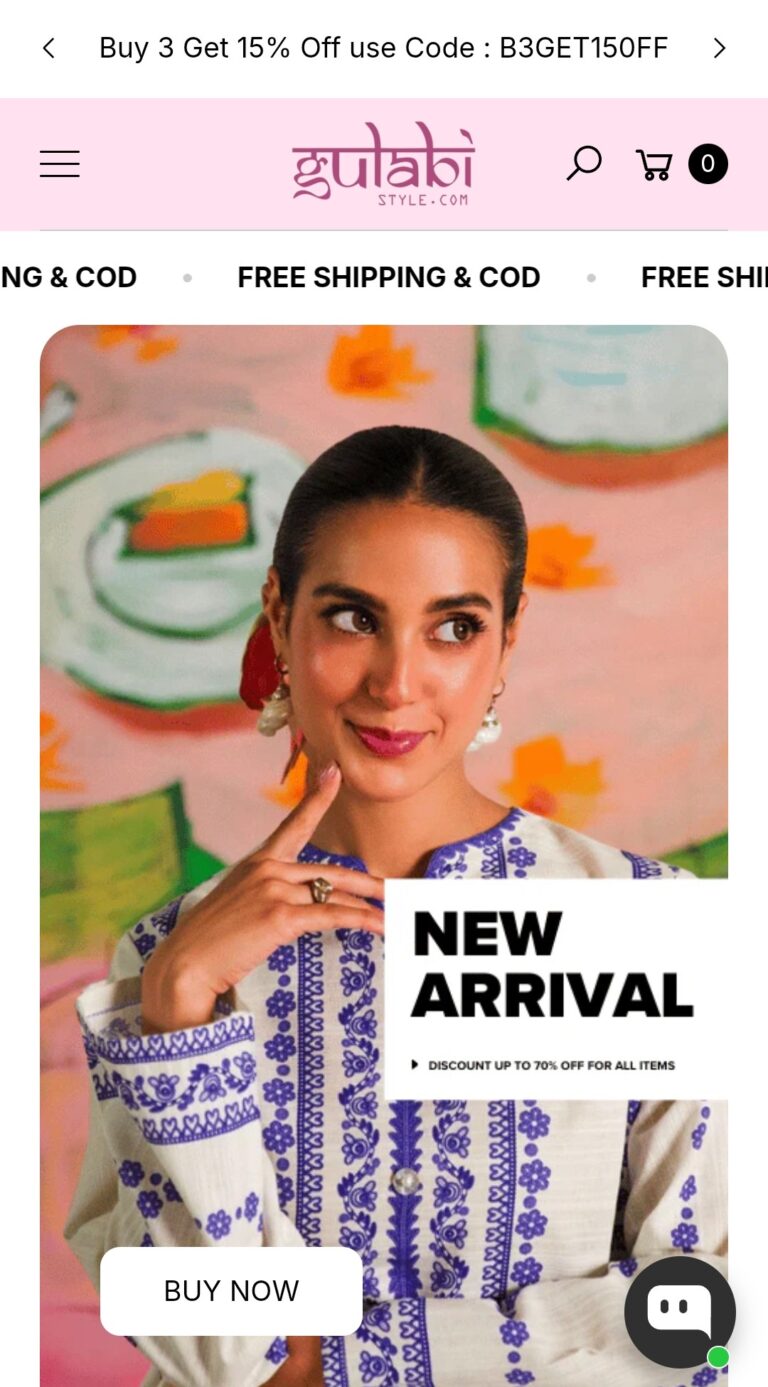The height and width of the screenshot is (1387, 768).
Task: Show the next promo announcement
Action: 719,48
